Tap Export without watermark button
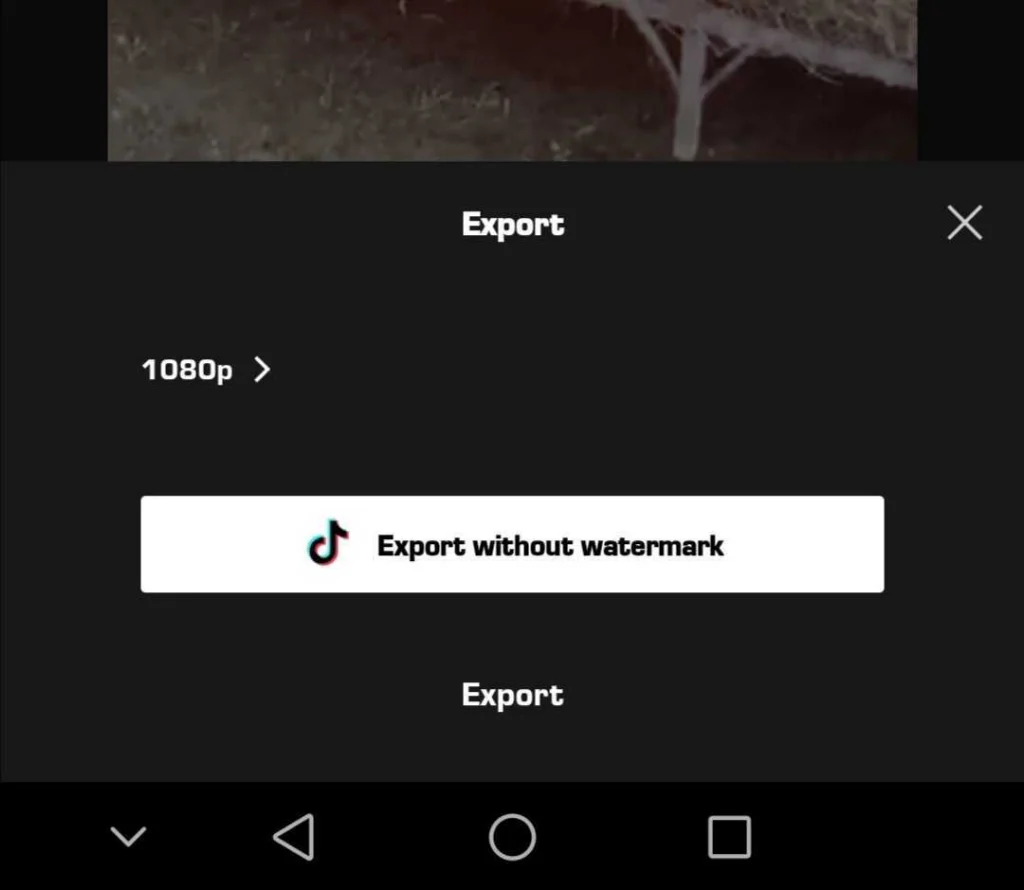The image size is (1024, 890). [x=512, y=545]
